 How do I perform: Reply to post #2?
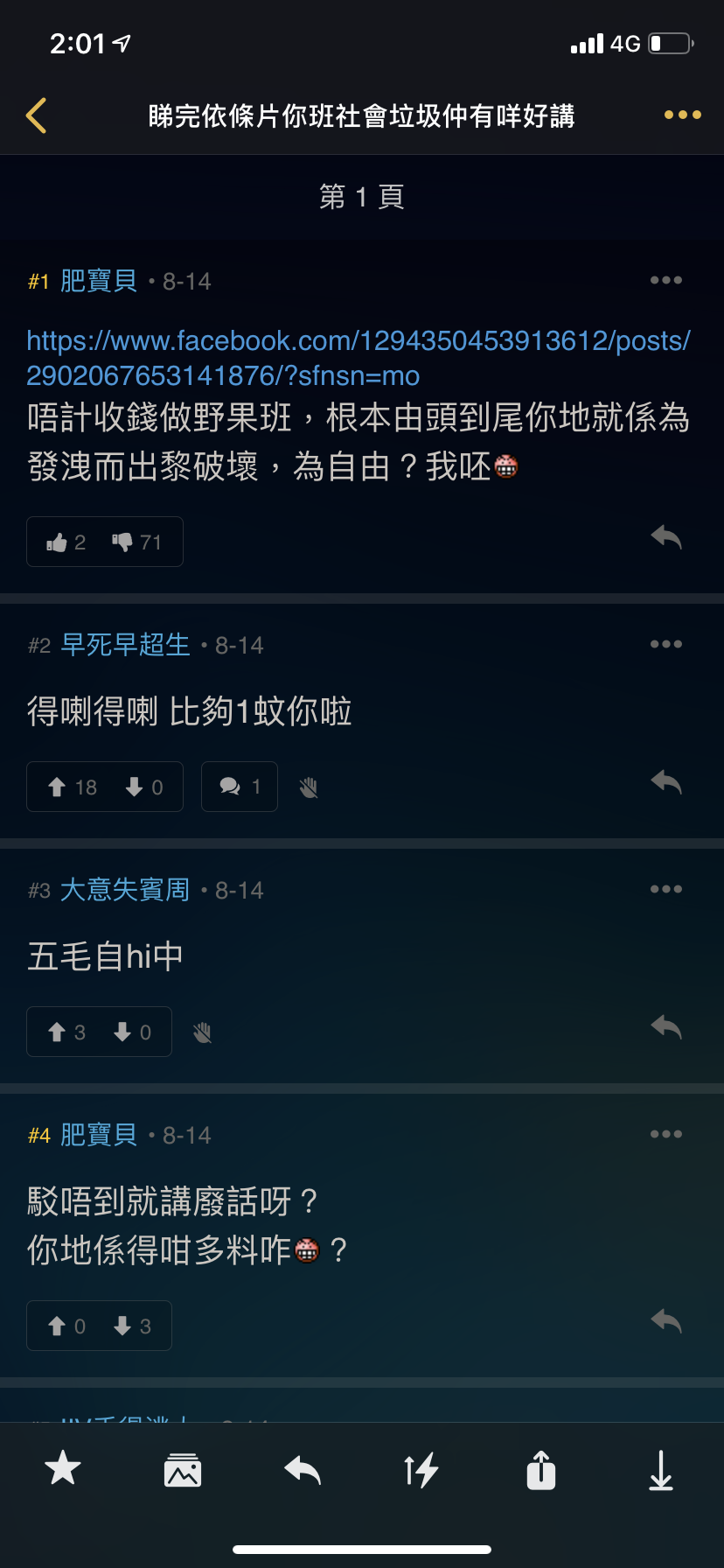666,782
